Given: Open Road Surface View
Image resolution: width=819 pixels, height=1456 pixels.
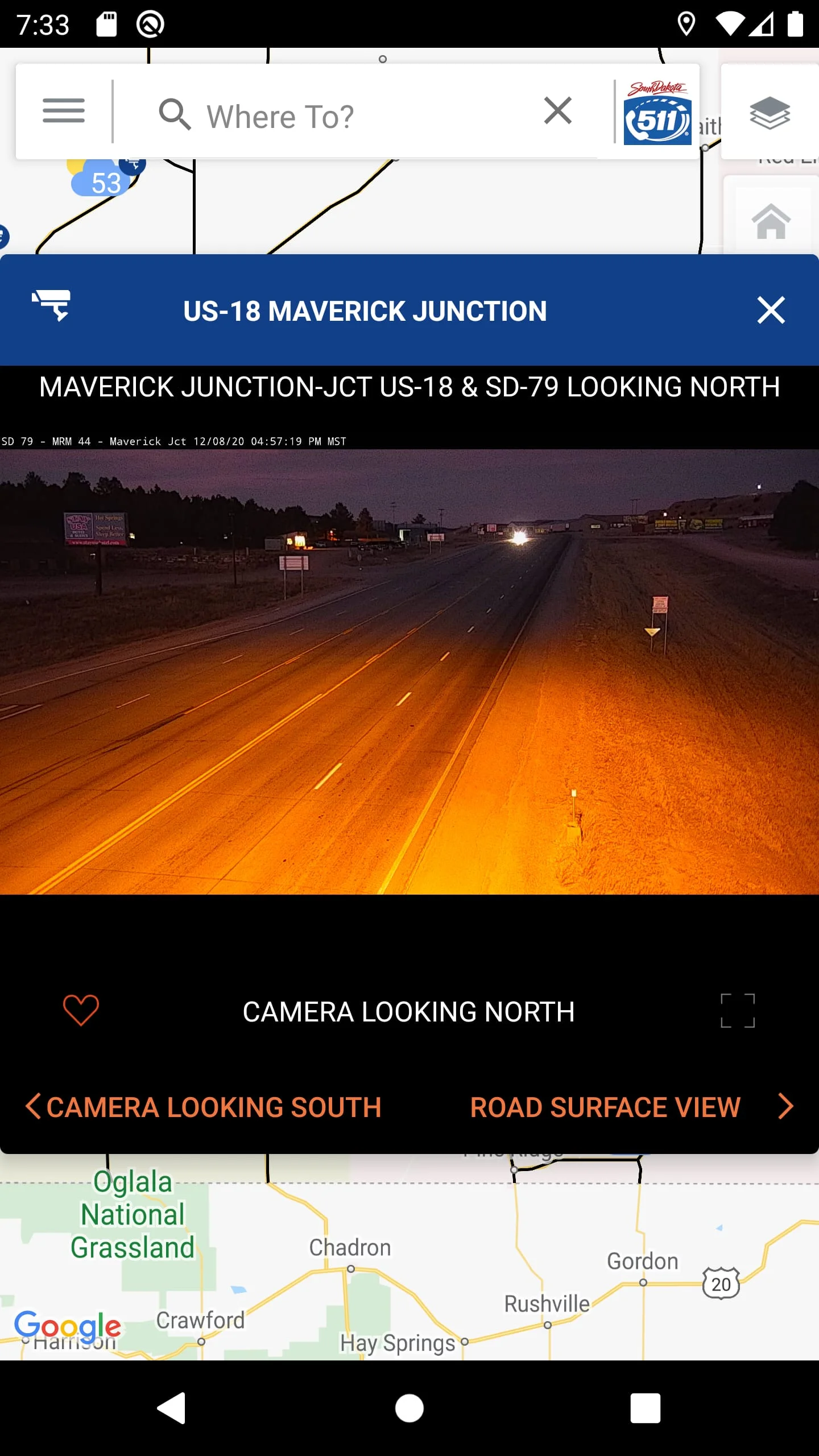Looking at the screenshot, I should tap(605, 1107).
